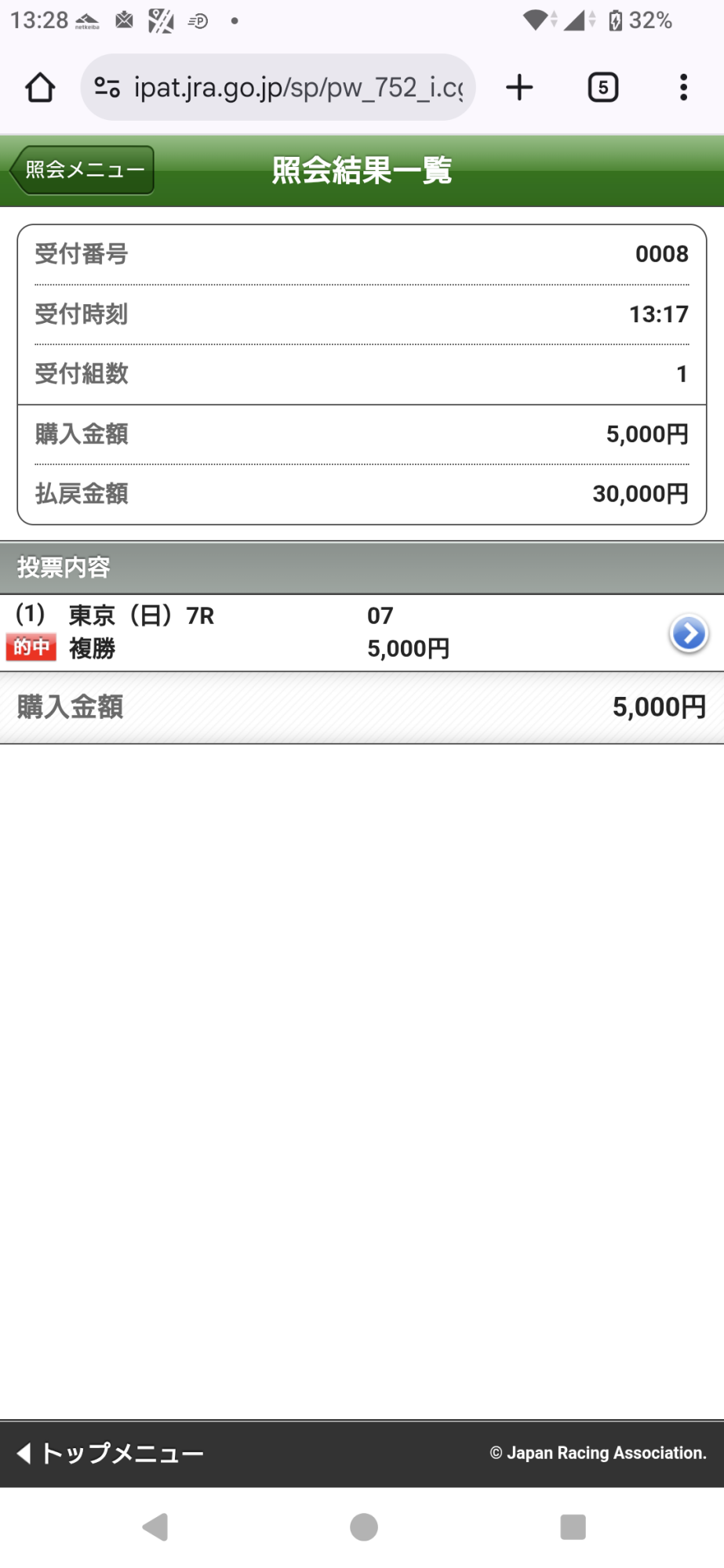Open the recent apps view
Image resolution: width=724 pixels, height=1568 pixels.
[573, 1527]
